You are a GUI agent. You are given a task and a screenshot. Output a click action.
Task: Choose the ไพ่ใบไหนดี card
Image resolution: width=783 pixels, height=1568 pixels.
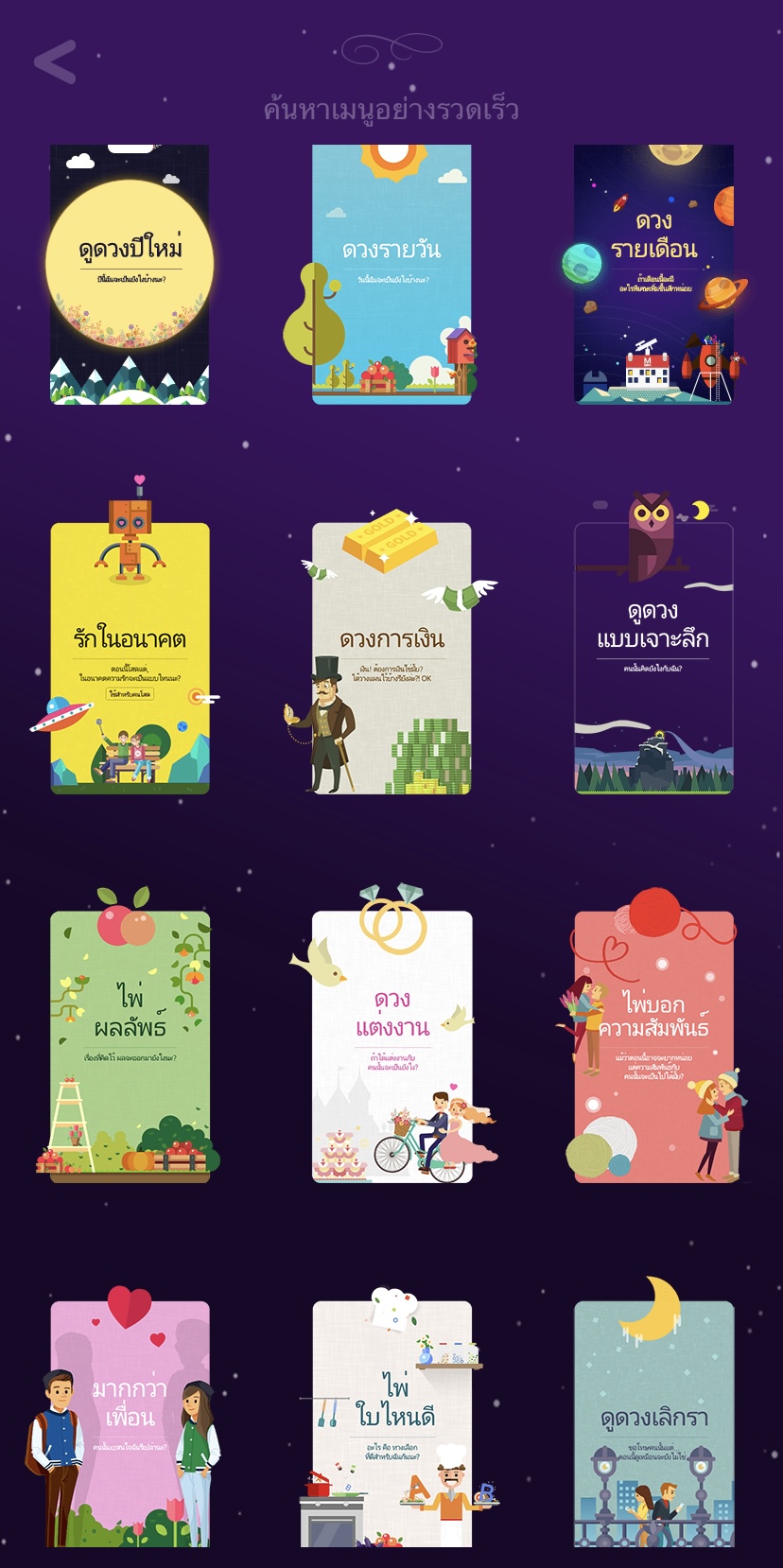click(x=391, y=1423)
